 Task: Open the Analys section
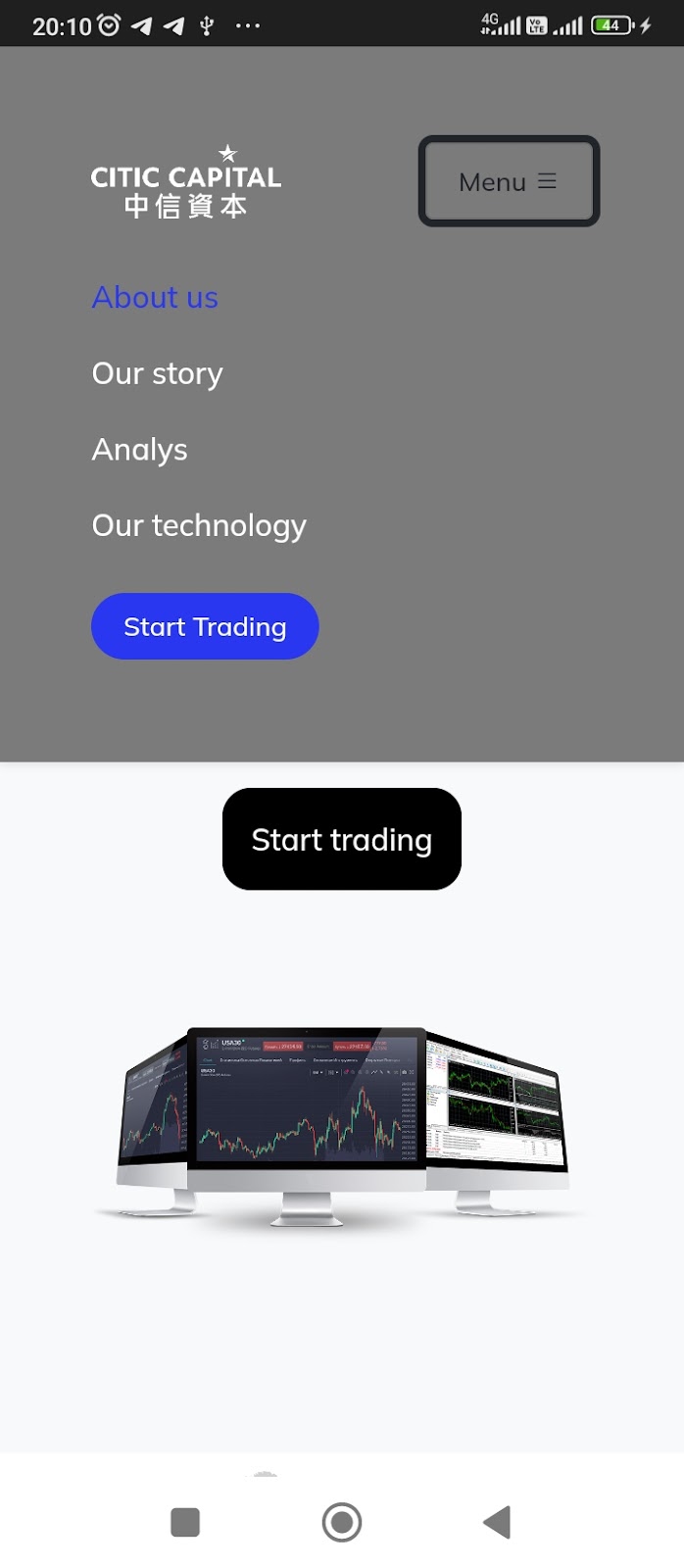pyautogui.click(x=139, y=450)
